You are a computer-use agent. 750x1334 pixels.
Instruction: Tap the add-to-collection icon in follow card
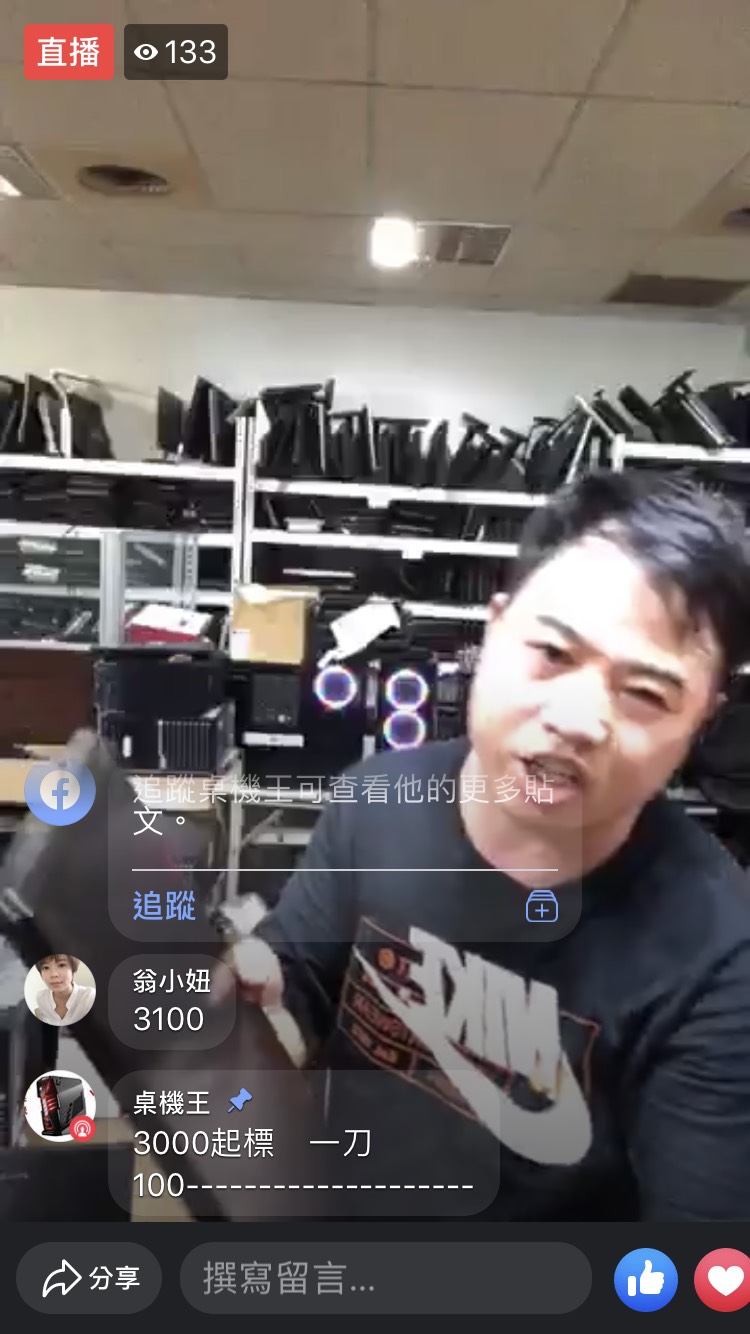coord(541,906)
